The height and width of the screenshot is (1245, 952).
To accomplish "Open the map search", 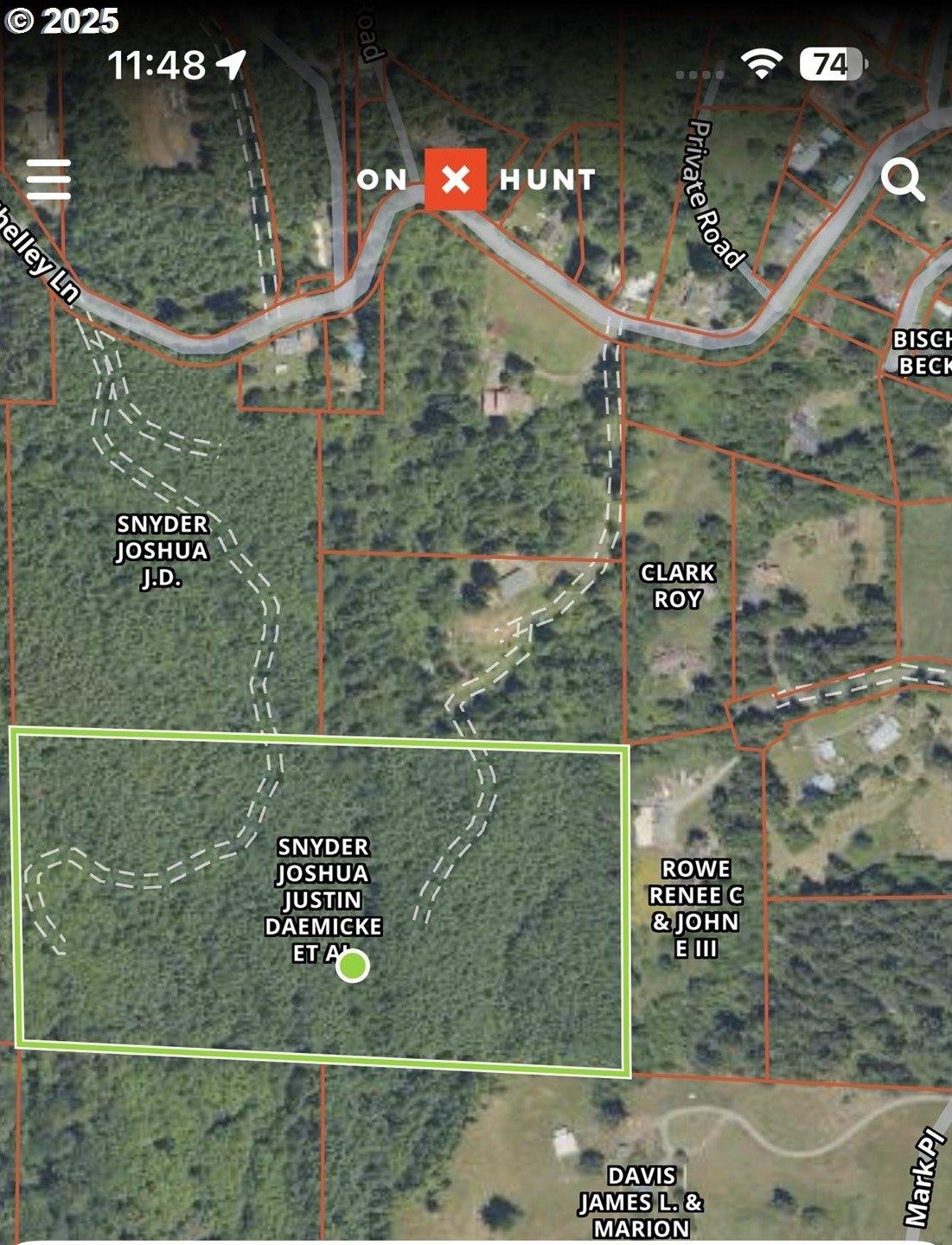I will pyautogui.click(x=902, y=181).
